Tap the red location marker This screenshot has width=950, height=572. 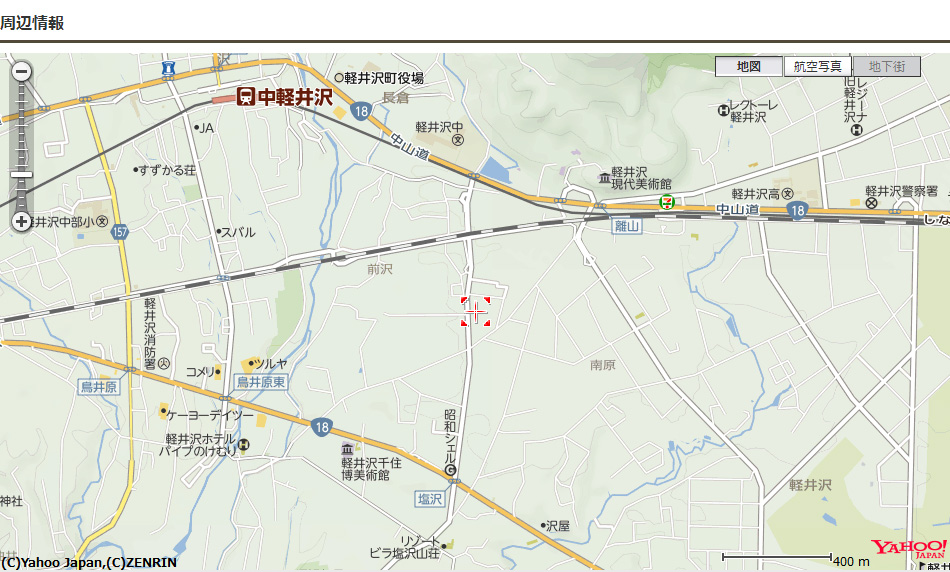(x=475, y=312)
